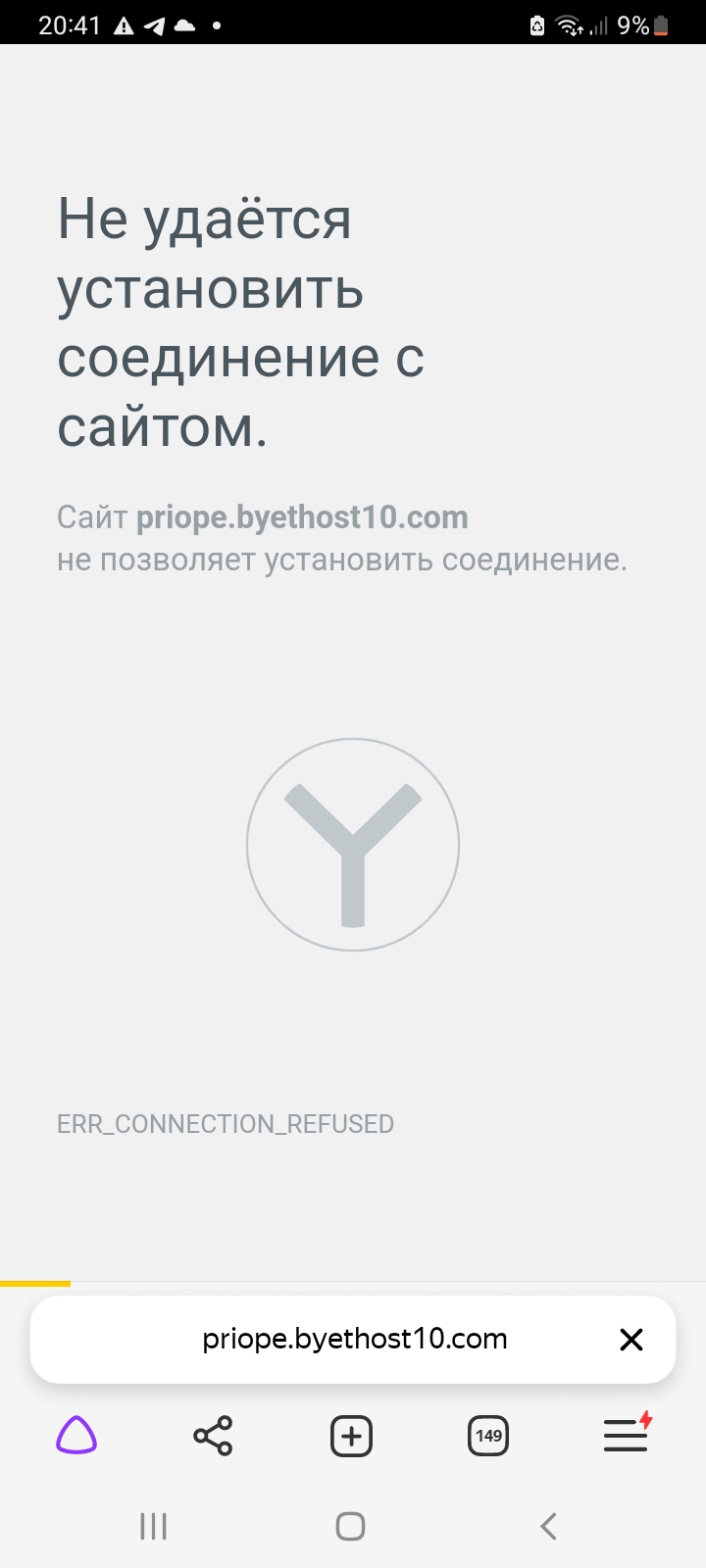706x1568 pixels.
Task: Open the Alice assistant icon
Action: click(76, 1437)
